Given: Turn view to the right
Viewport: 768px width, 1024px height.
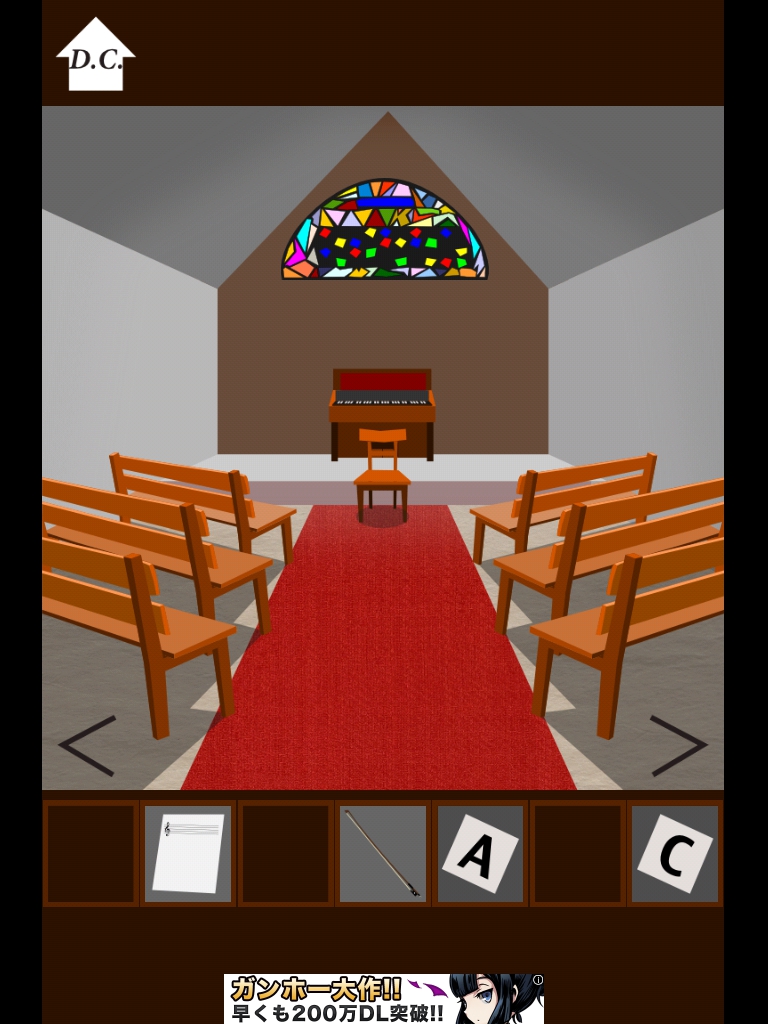Looking at the screenshot, I should tap(678, 745).
